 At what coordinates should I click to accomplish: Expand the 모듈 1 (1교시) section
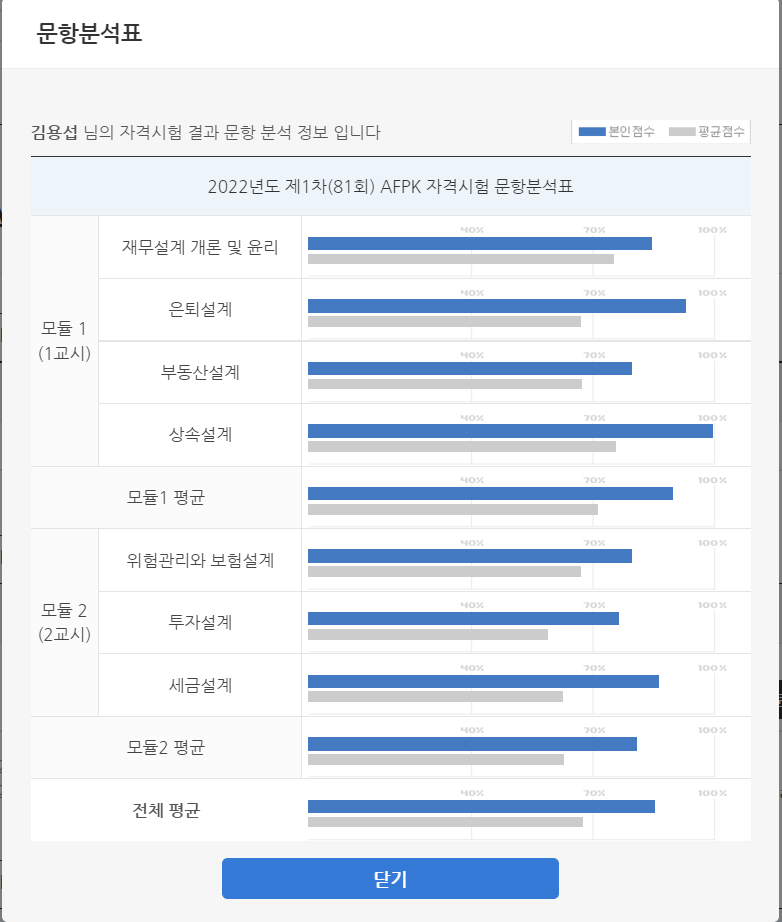tap(63, 340)
